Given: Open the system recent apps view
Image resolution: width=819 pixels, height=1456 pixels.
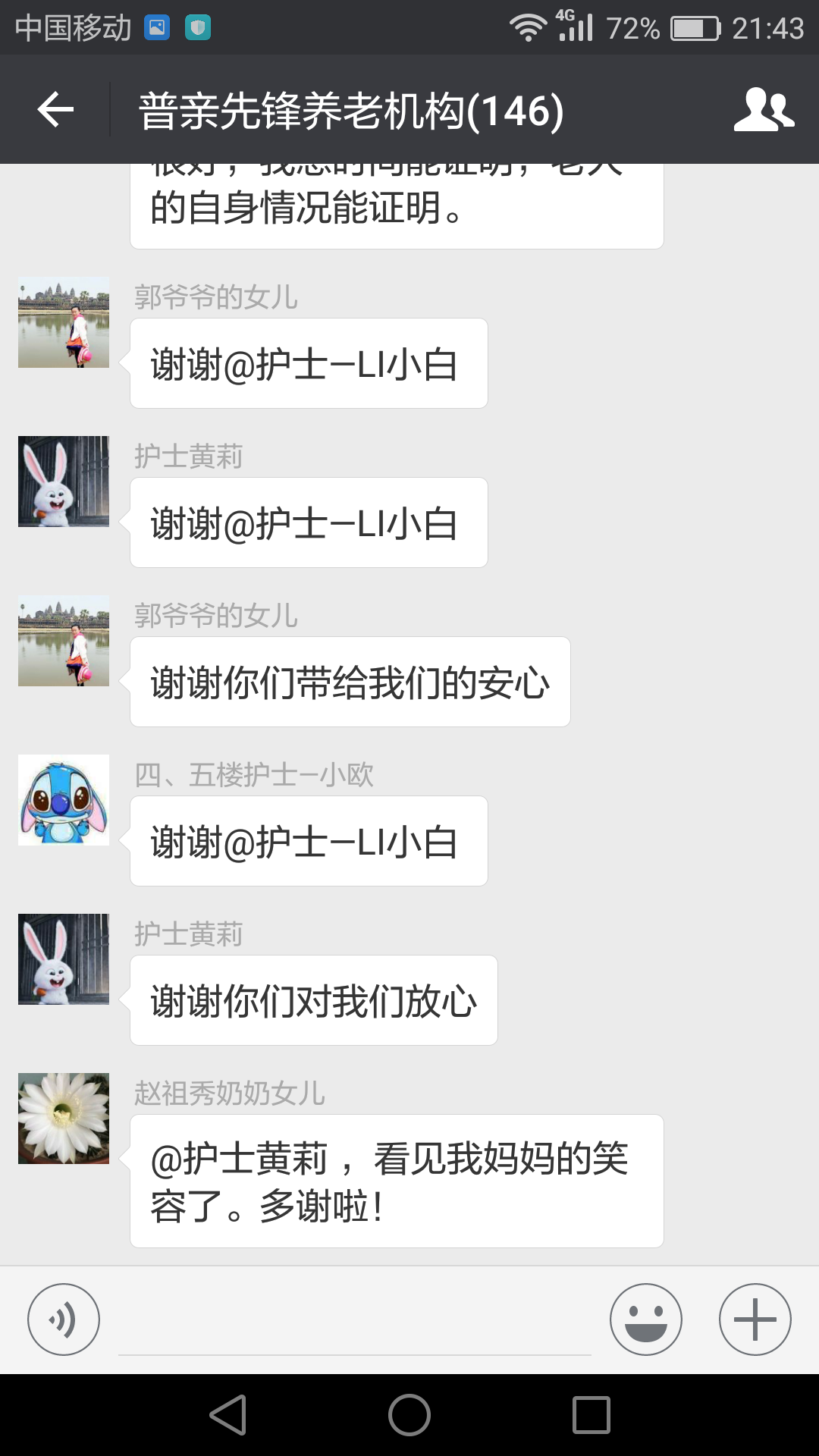Looking at the screenshot, I should 591,1415.
